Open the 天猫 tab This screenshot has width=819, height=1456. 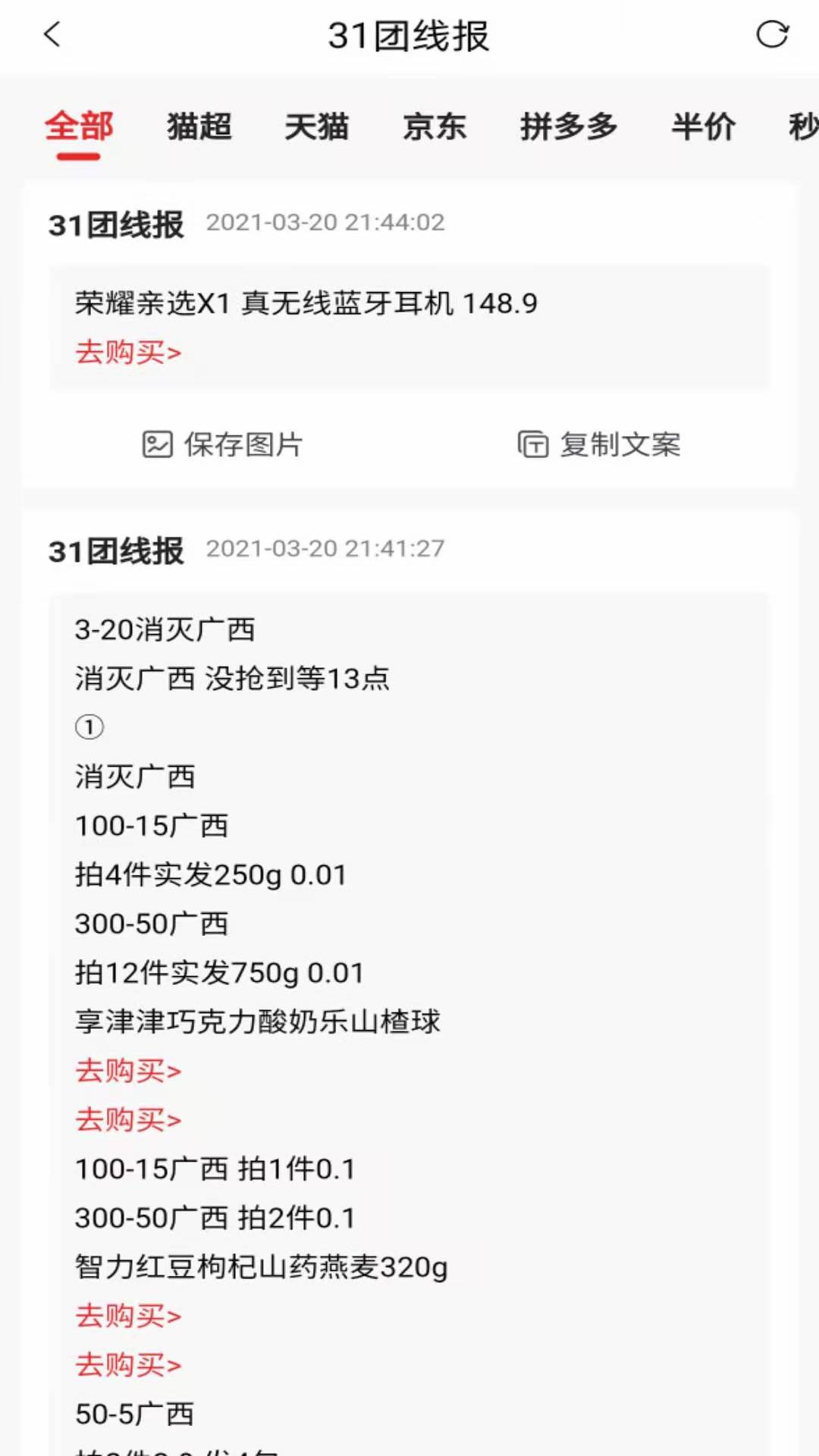point(317,127)
